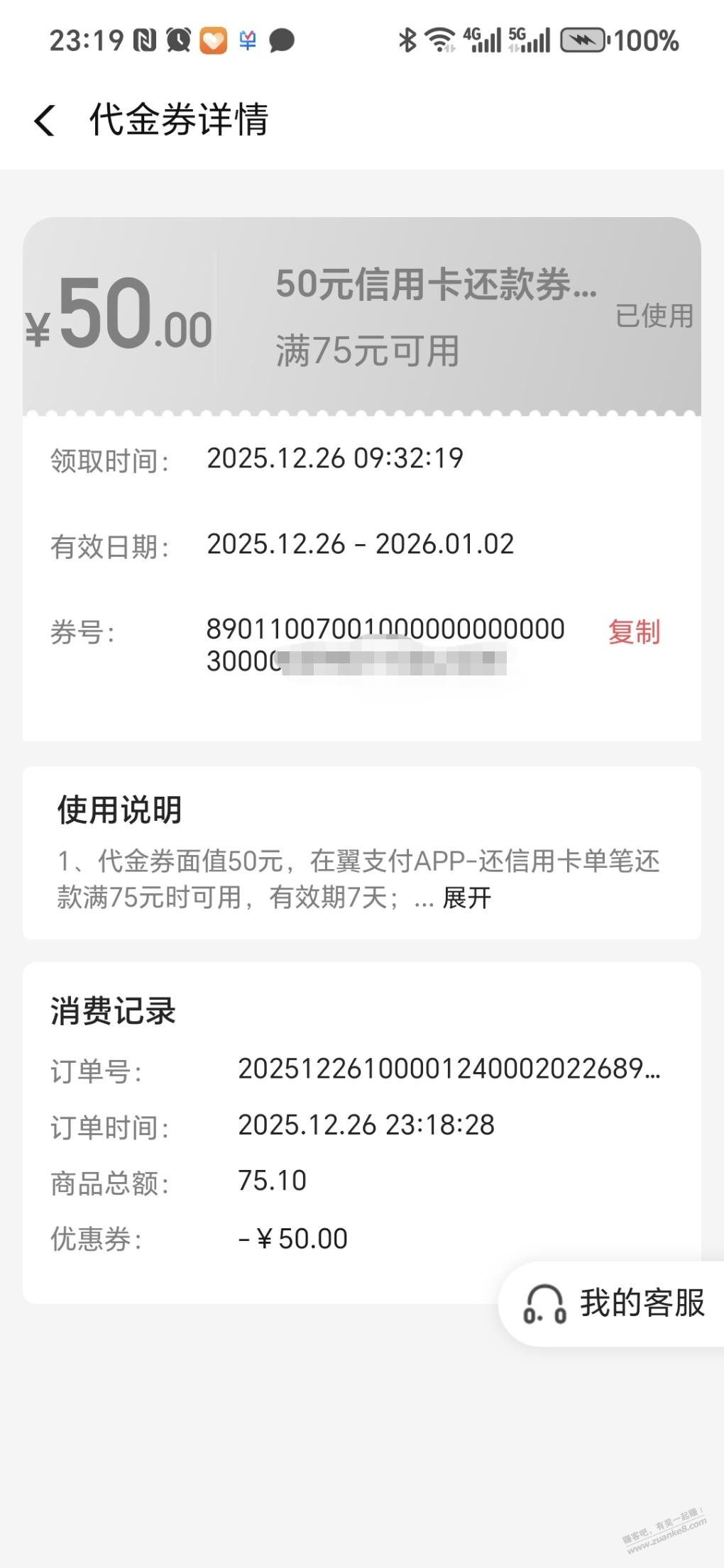The height and width of the screenshot is (1568, 724).
Task: Copy the voucher number with 复制
Action: (634, 631)
